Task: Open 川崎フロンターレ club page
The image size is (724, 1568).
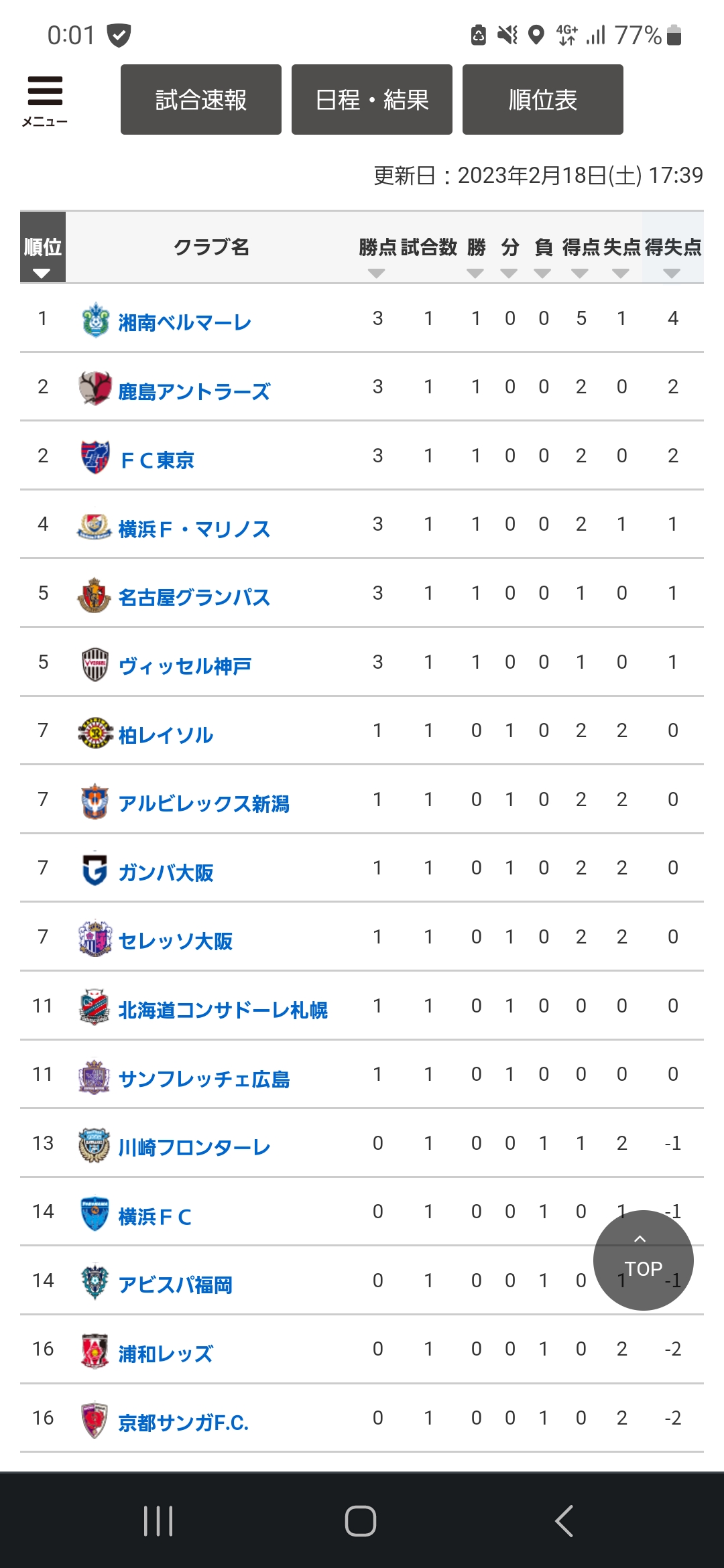Action: coord(194,1147)
